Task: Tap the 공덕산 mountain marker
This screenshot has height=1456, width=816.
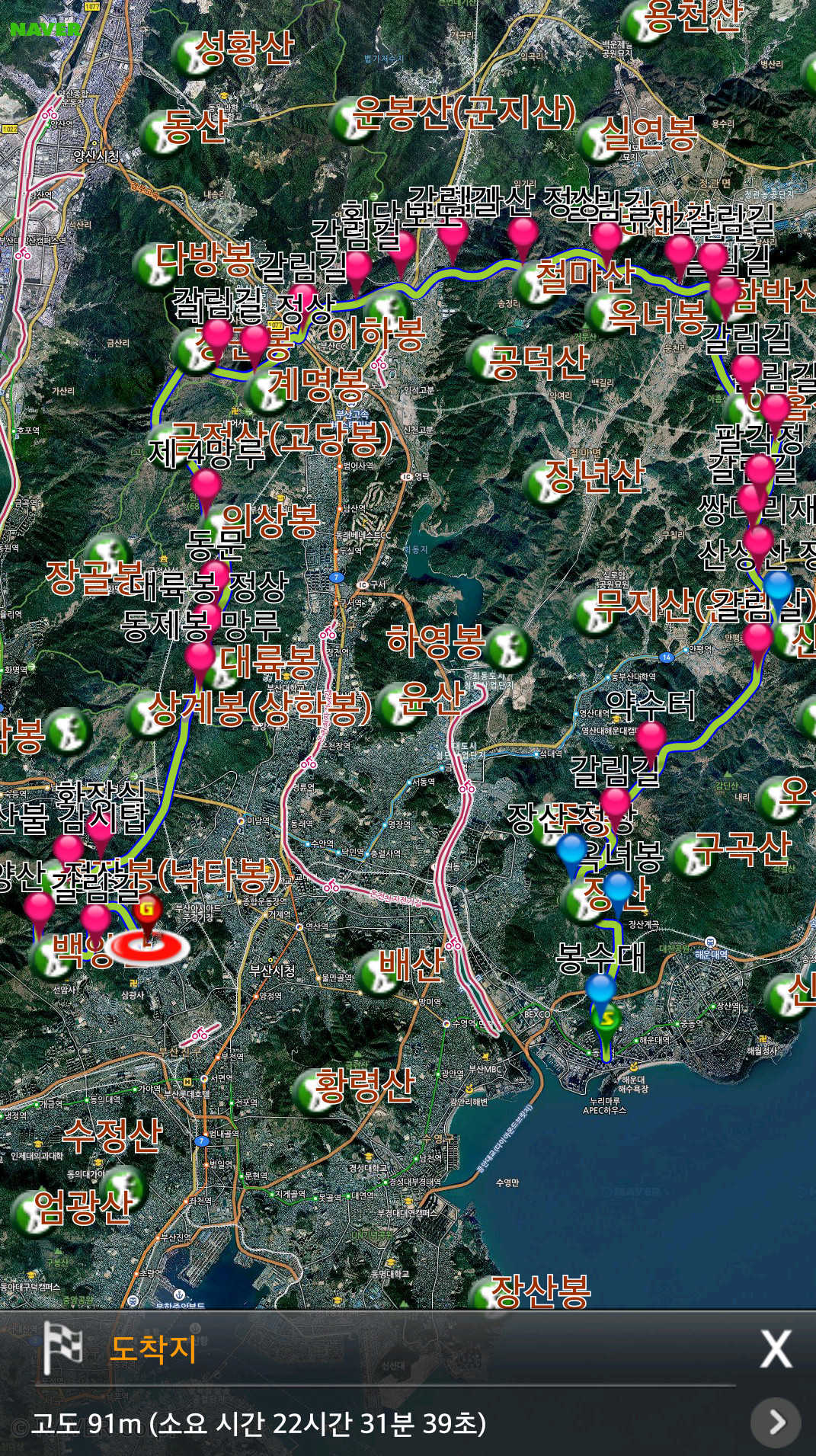Action: pyautogui.click(x=488, y=360)
